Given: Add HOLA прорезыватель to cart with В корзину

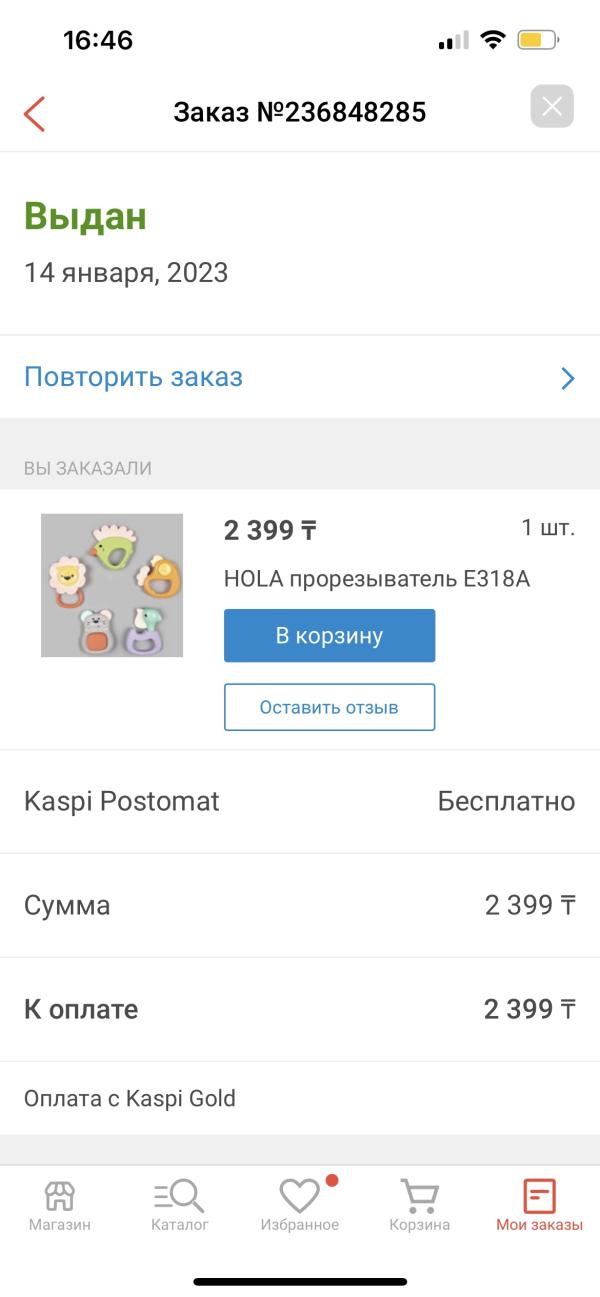Looking at the screenshot, I should 329,636.
